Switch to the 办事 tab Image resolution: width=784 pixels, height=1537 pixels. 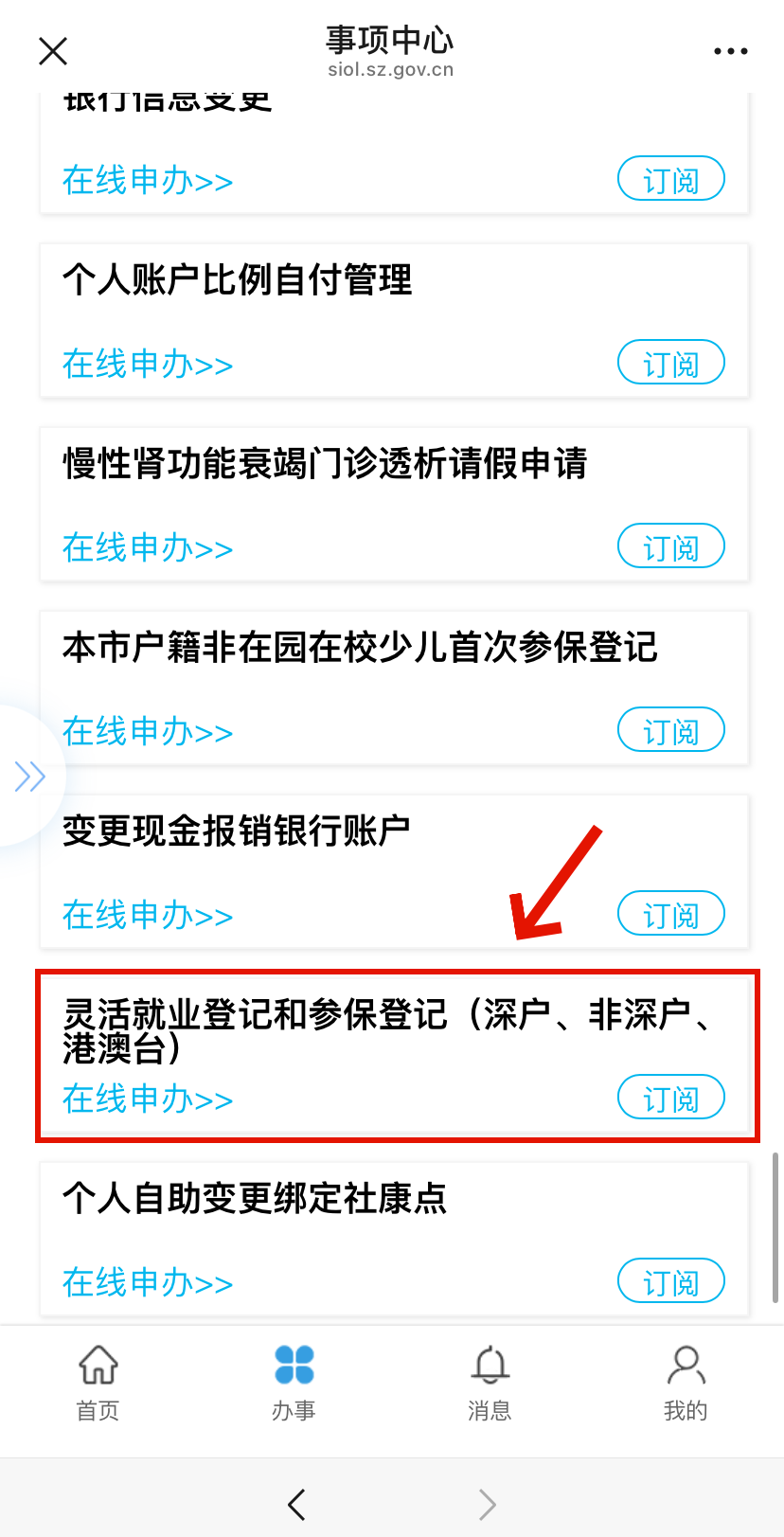(294, 1382)
